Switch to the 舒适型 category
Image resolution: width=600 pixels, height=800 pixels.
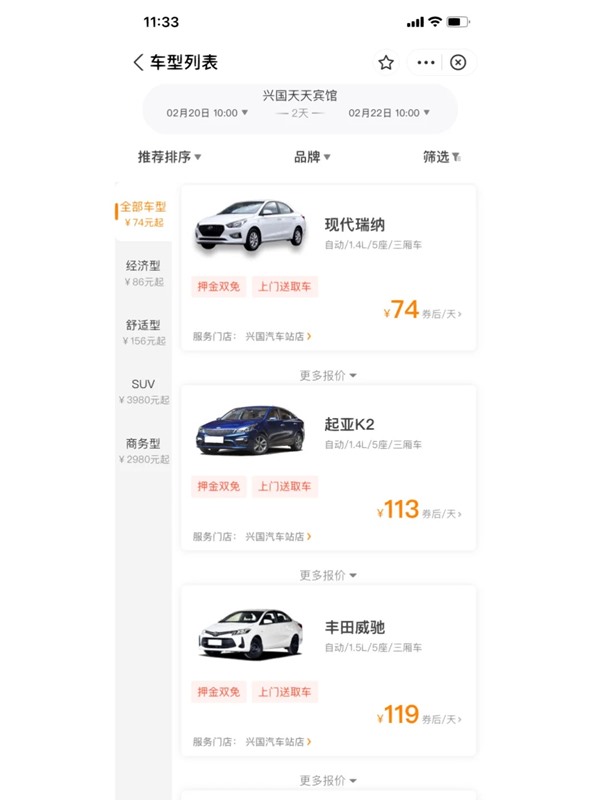[x=144, y=332]
